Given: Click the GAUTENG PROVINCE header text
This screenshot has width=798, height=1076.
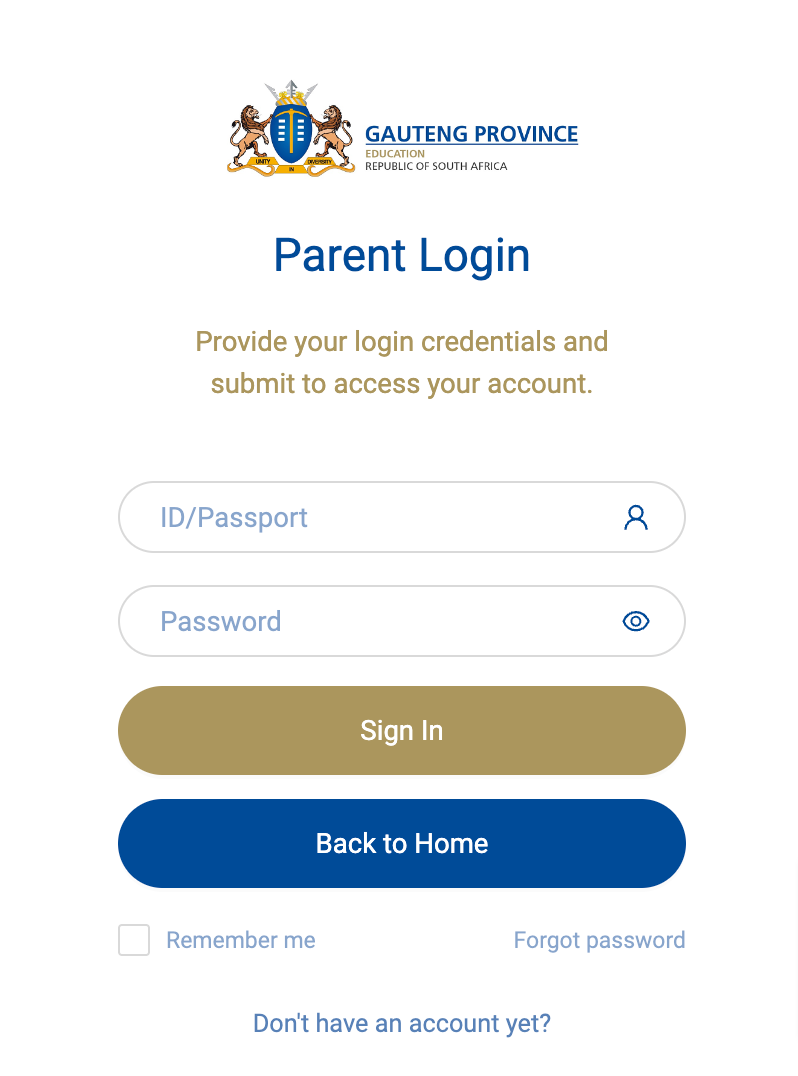Looking at the screenshot, I should click(x=471, y=134).
